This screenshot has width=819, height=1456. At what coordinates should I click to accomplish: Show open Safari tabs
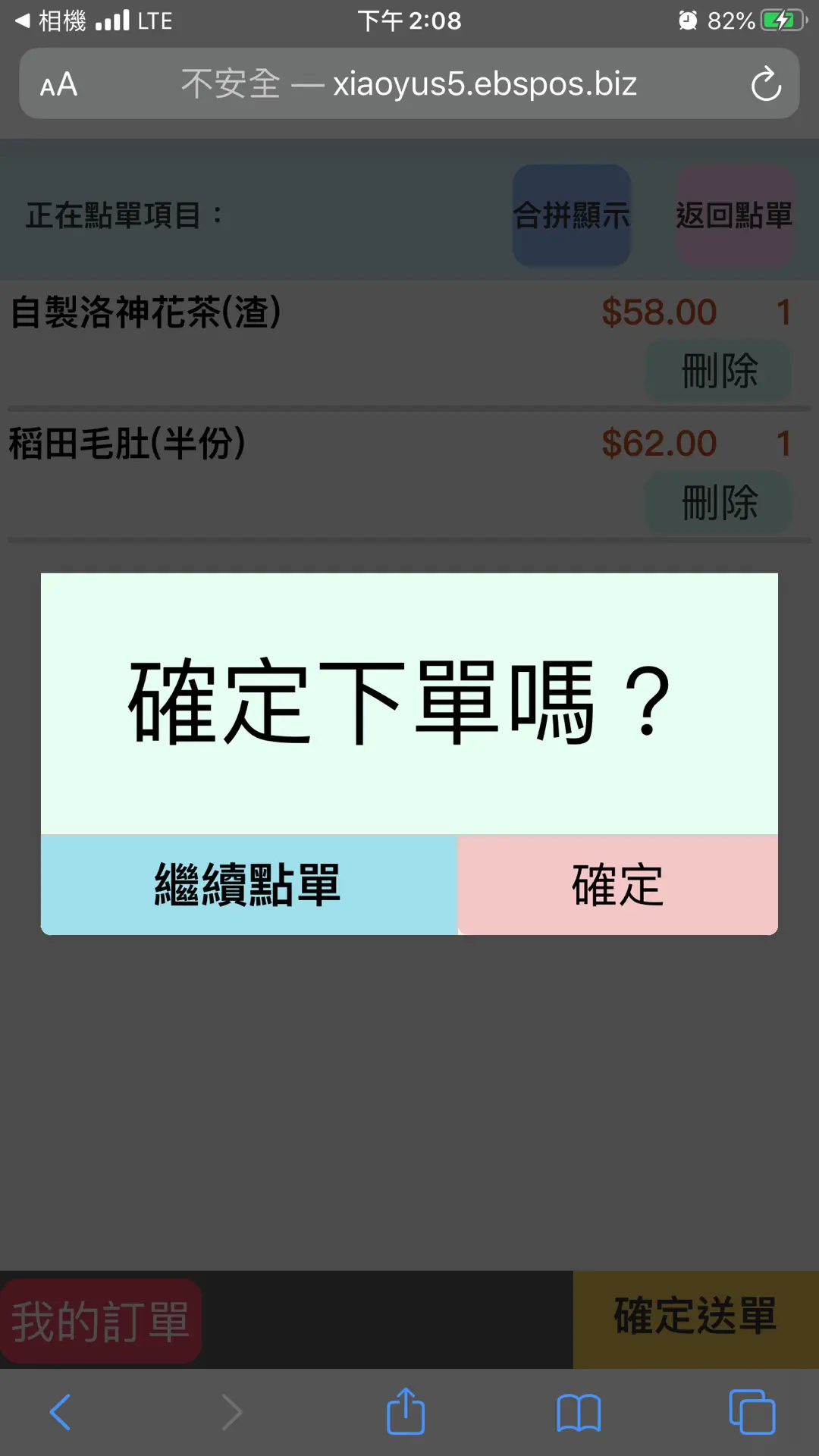[x=752, y=1412]
